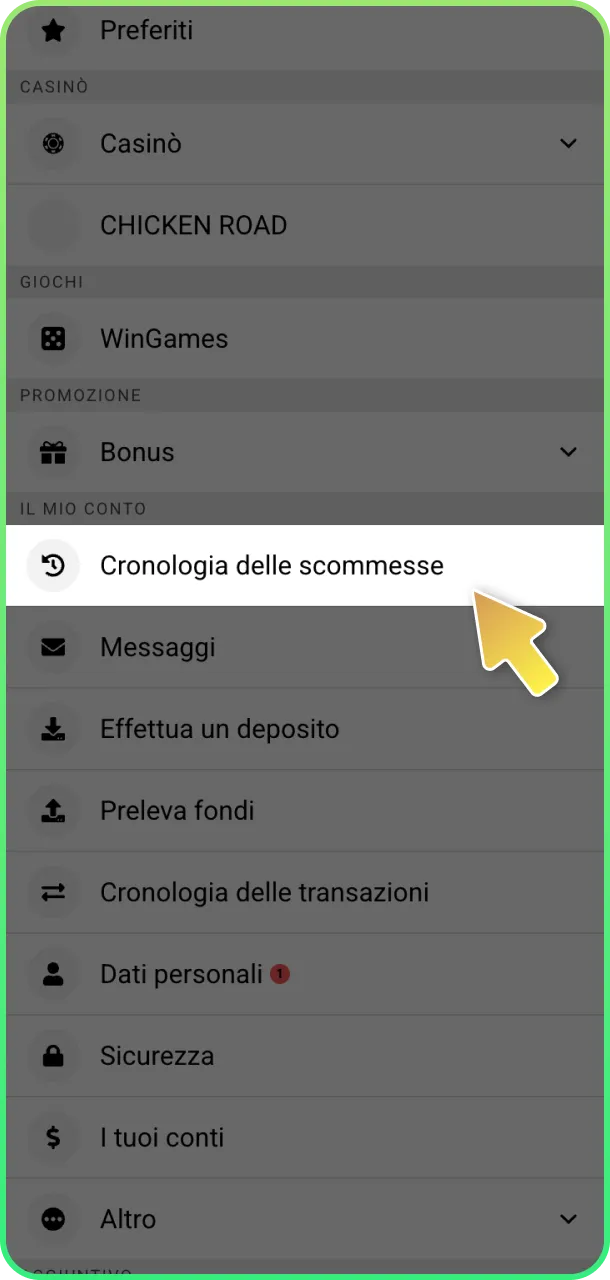Open Preferiti from the menu

tap(146, 31)
